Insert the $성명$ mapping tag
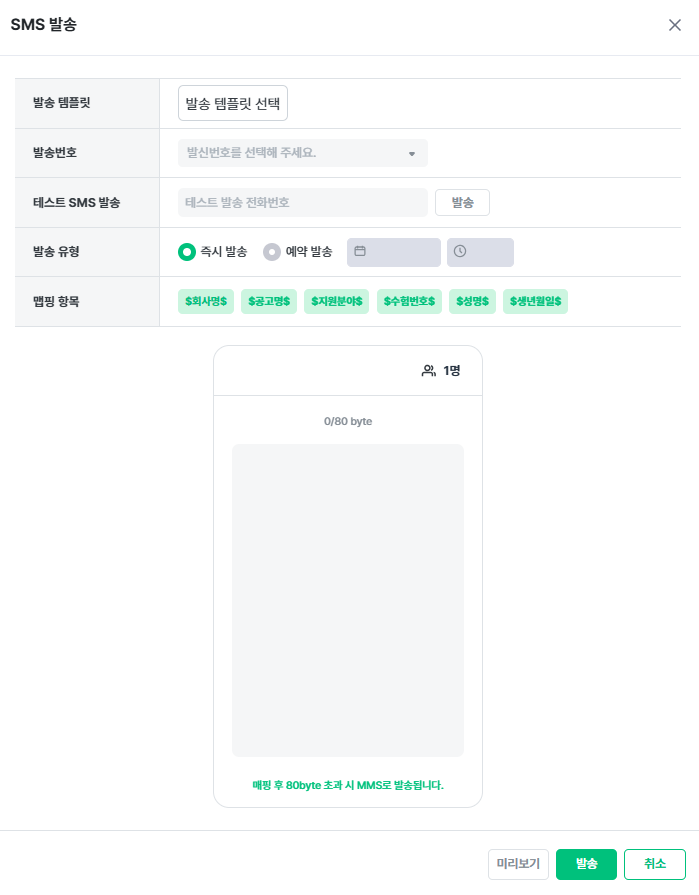 (x=472, y=301)
